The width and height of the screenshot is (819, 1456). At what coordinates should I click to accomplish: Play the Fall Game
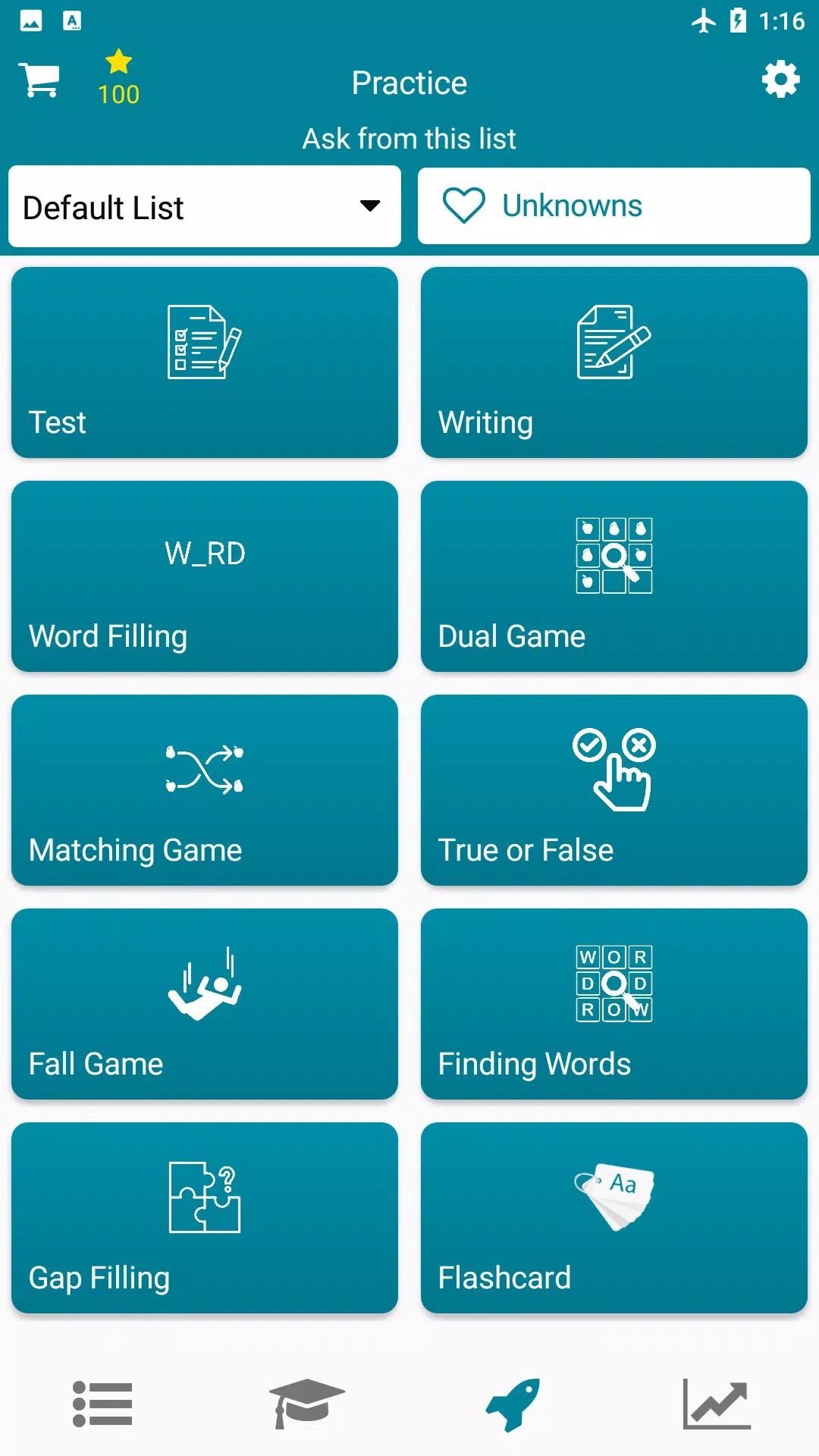(x=205, y=1004)
